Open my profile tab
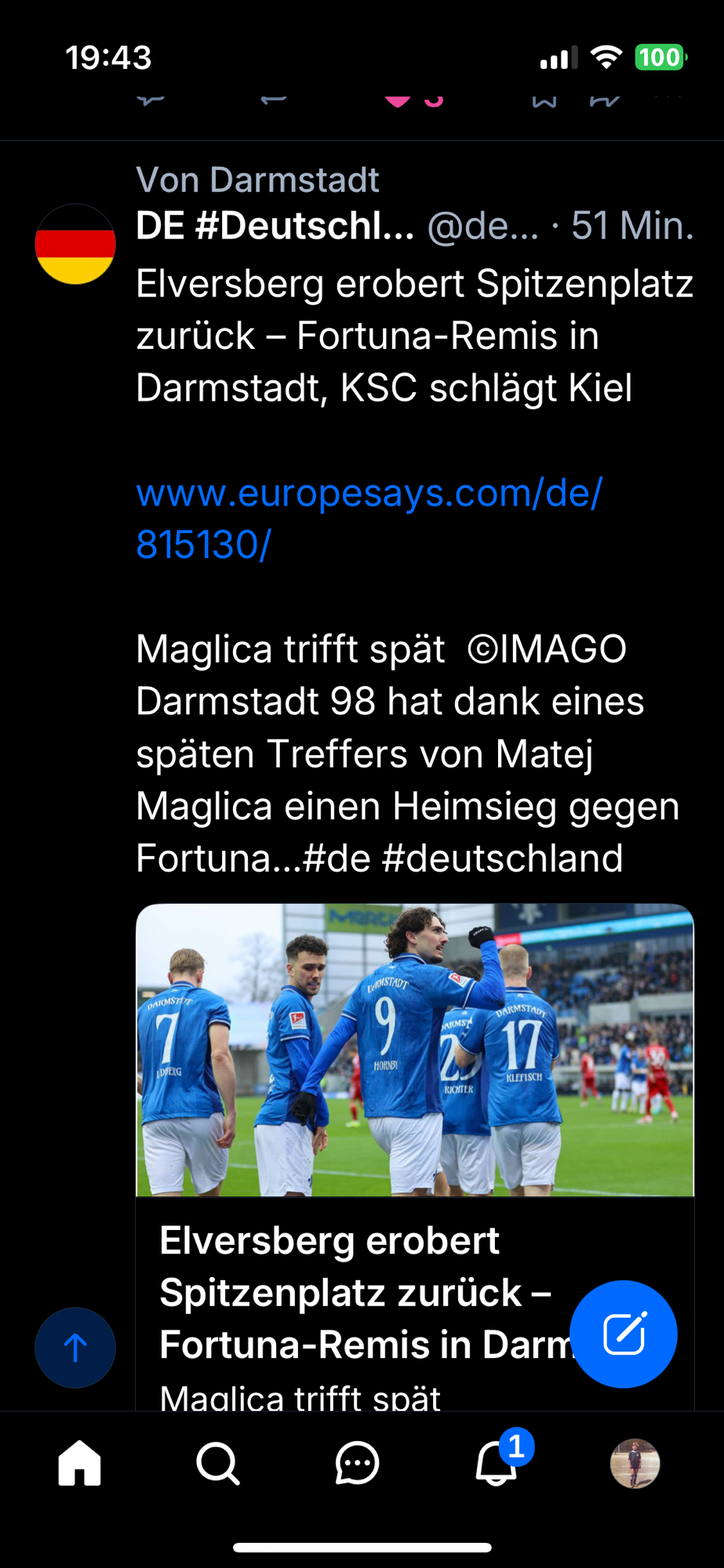 tap(635, 1463)
